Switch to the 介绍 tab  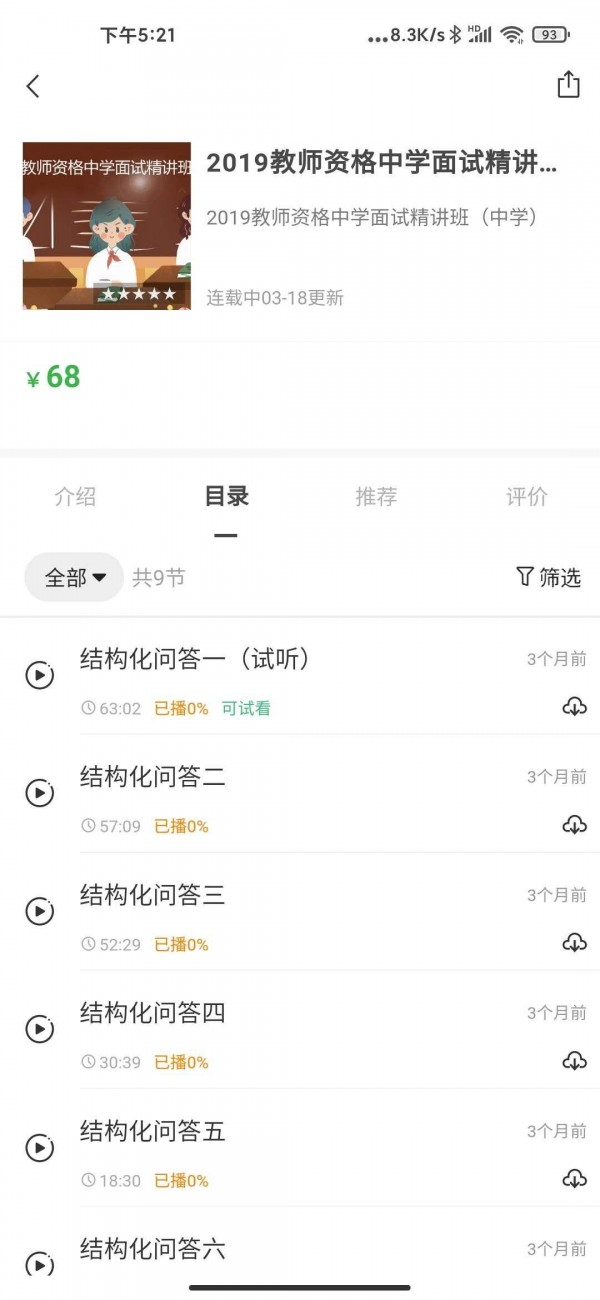click(x=75, y=497)
